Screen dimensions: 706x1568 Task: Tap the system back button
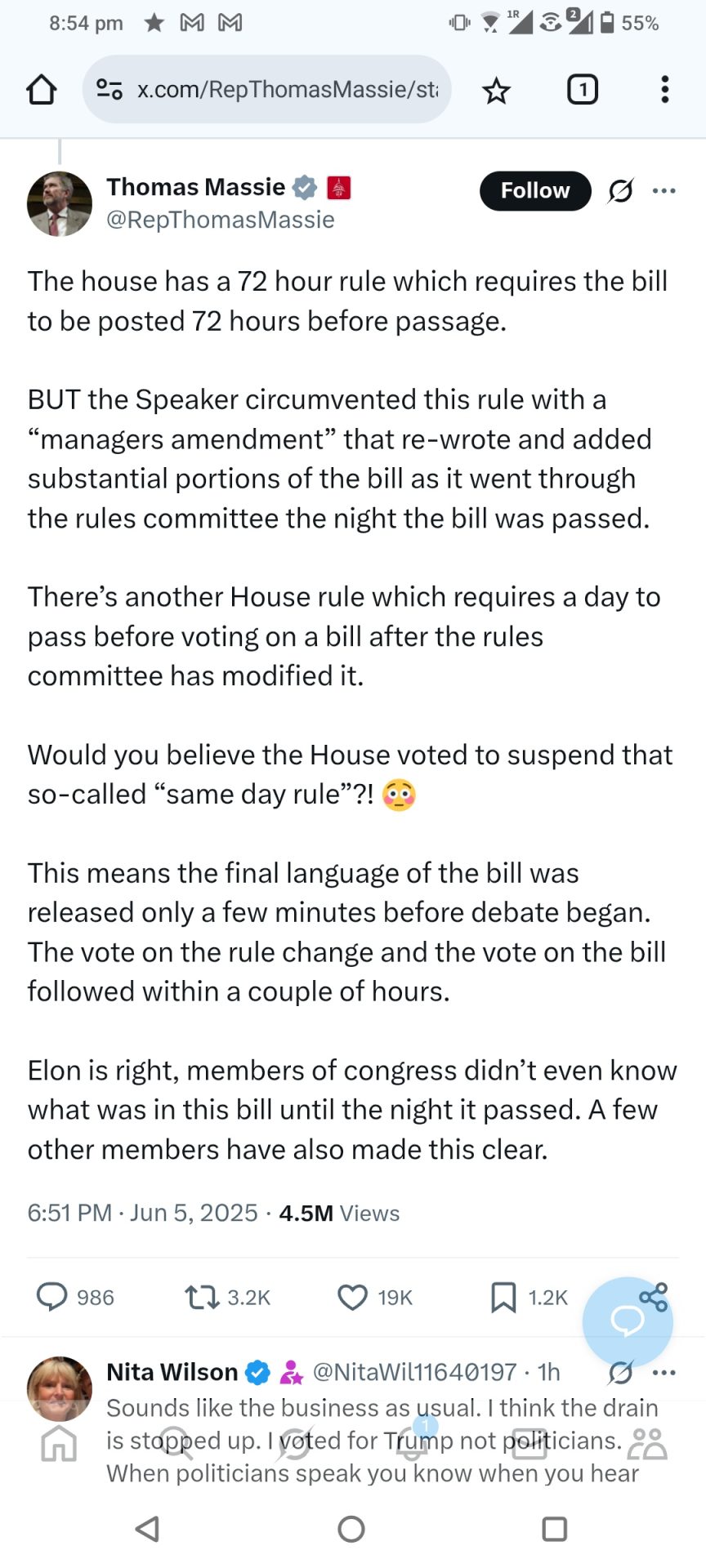148,1529
